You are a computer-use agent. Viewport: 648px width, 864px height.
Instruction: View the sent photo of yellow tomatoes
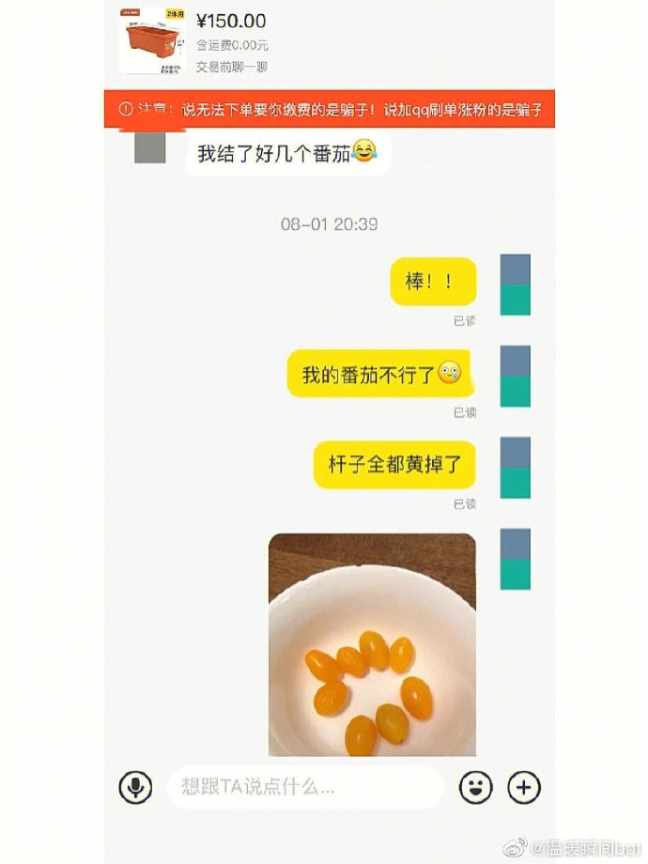(371, 645)
